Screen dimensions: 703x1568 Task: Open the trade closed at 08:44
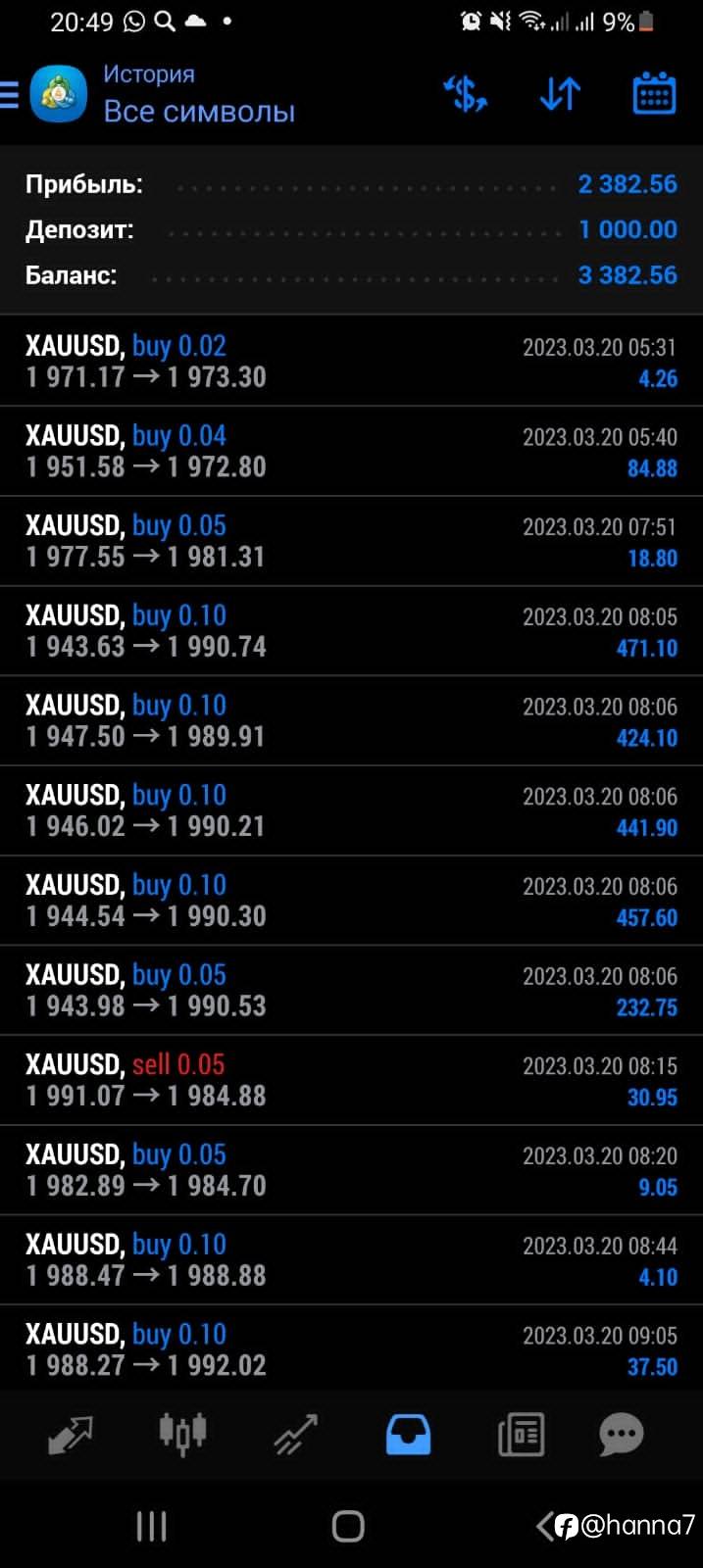pyautogui.click(x=351, y=1259)
